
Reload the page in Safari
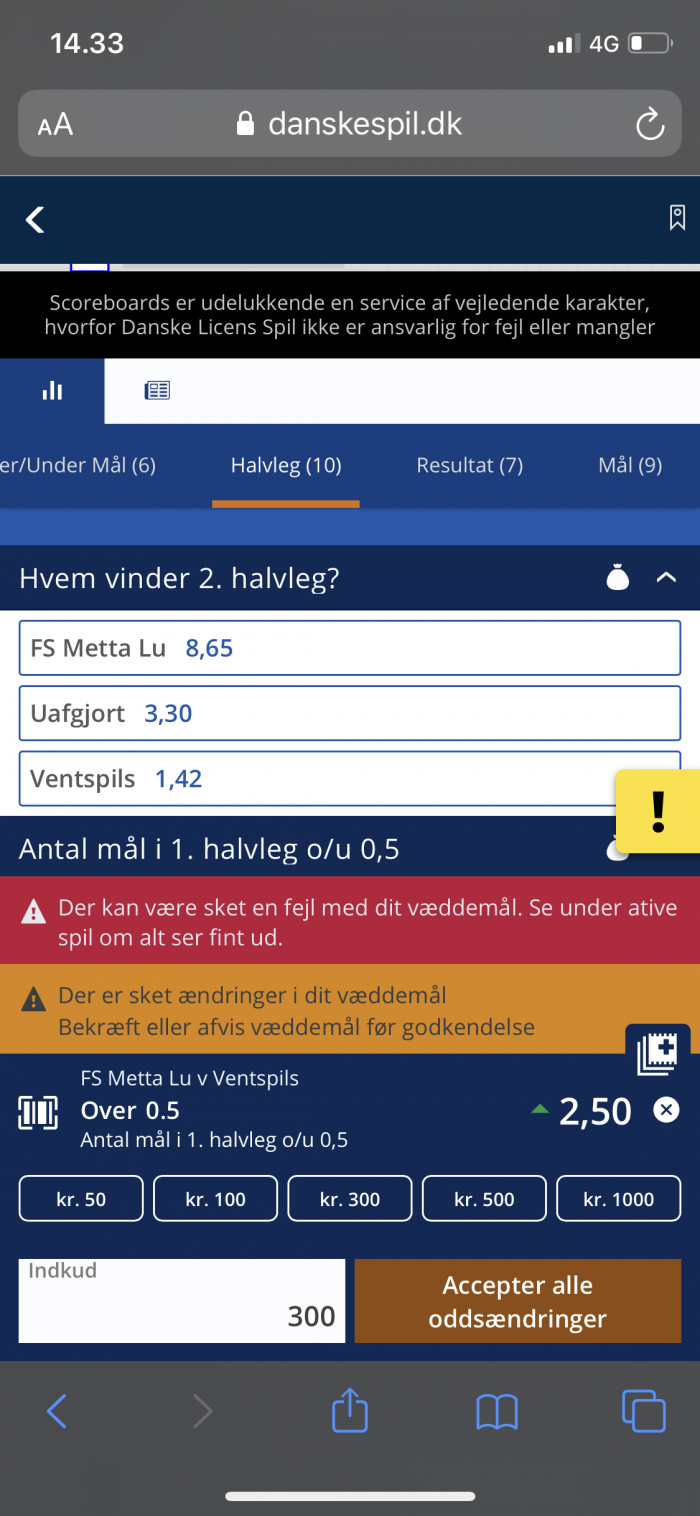[650, 125]
